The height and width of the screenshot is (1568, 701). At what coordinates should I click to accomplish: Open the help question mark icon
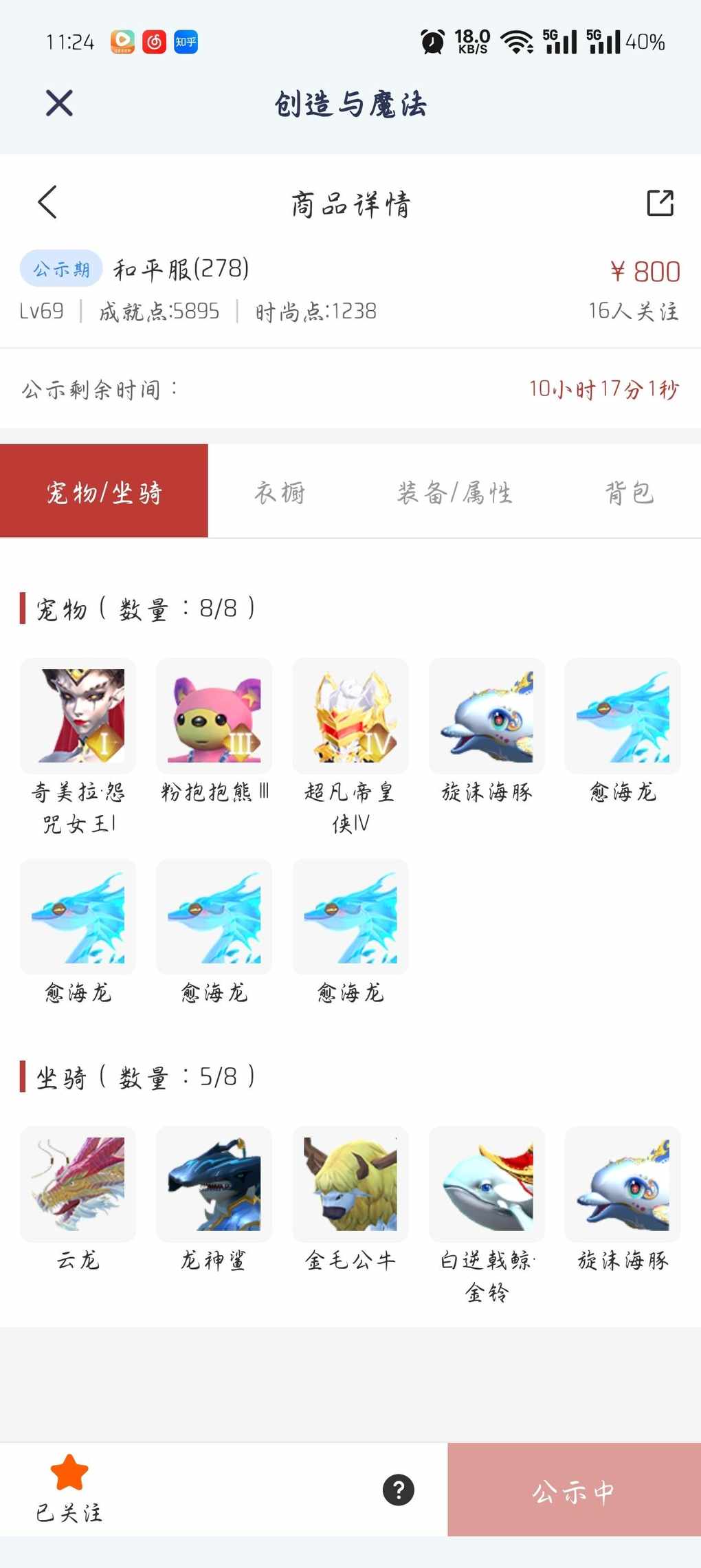[x=399, y=1490]
